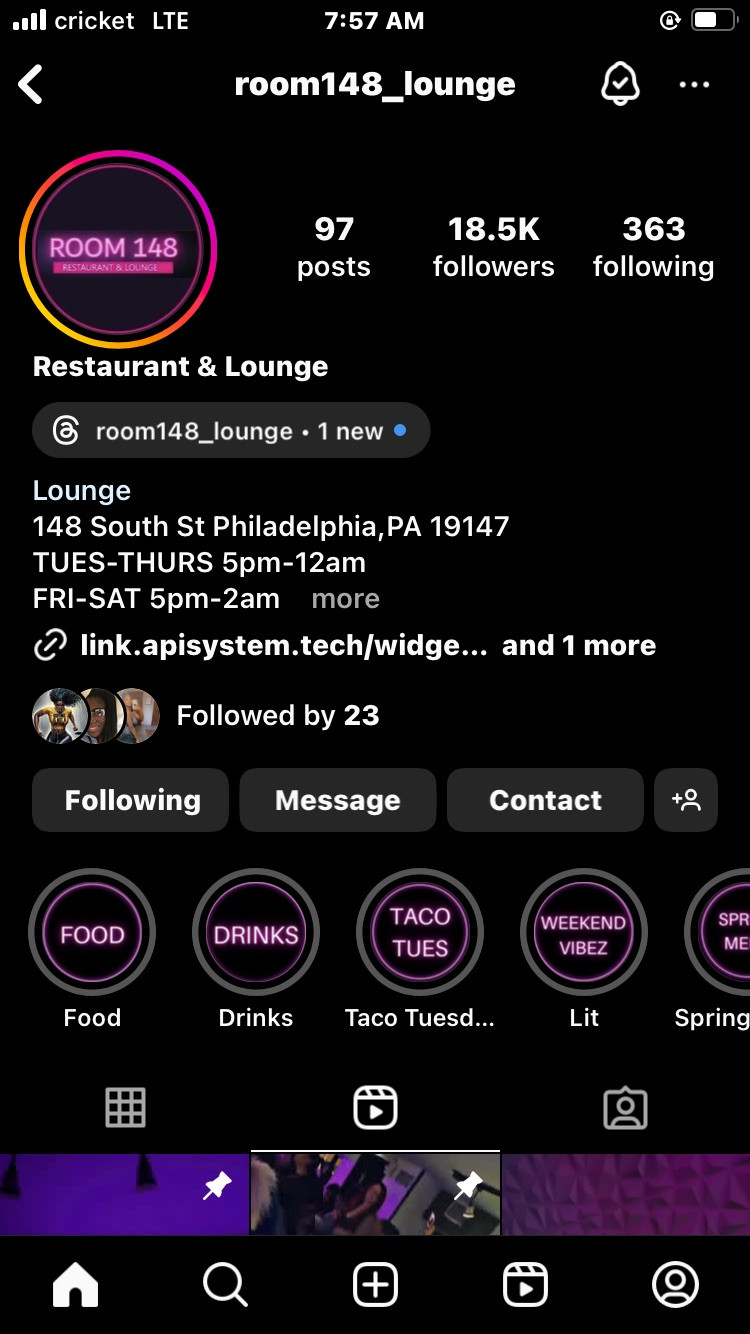Screen dimensions: 750x1334
Task: Open the Drinks story highlight
Action: (x=256, y=933)
